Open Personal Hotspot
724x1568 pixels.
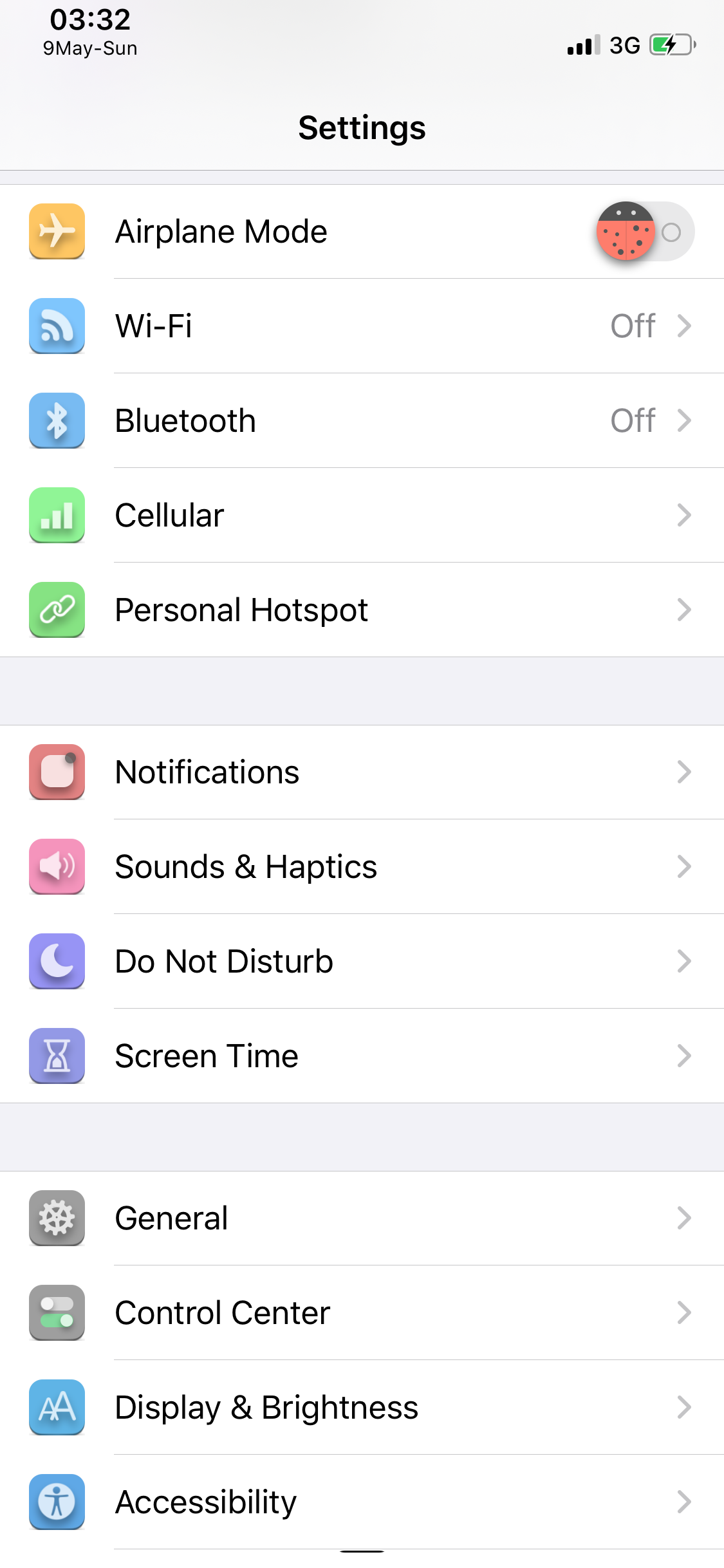pos(362,610)
